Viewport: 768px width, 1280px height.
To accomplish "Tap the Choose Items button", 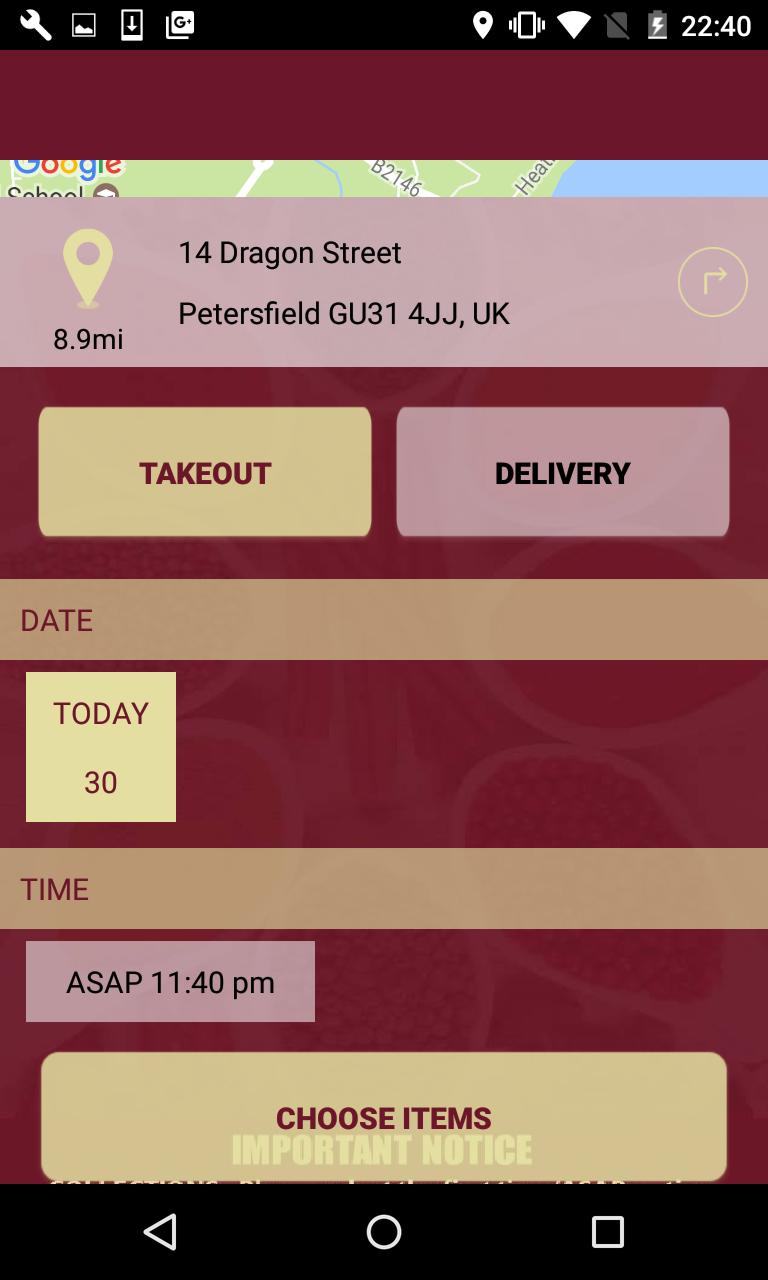I will [x=384, y=1116].
